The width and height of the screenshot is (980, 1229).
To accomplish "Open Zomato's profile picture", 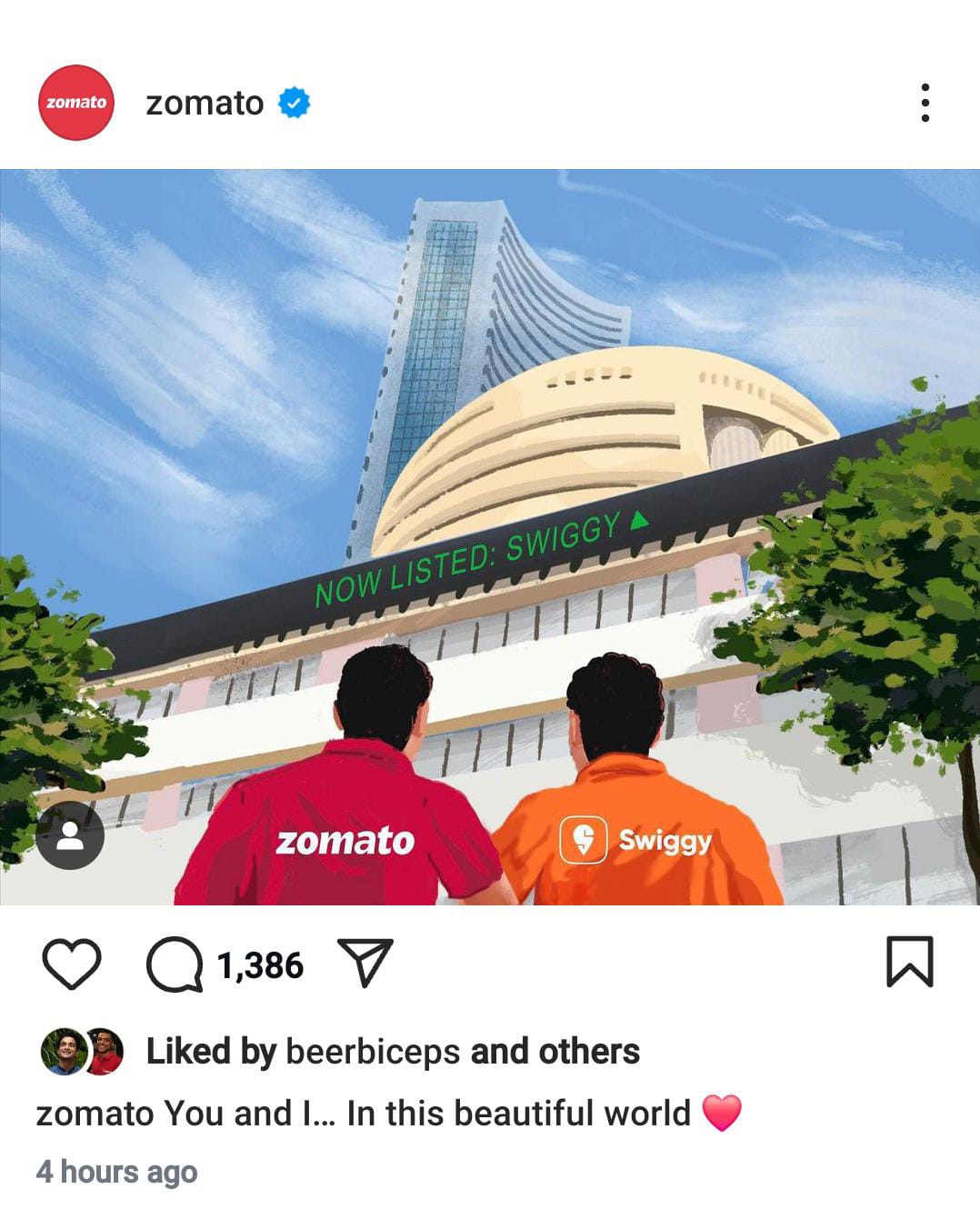I will point(76,103).
